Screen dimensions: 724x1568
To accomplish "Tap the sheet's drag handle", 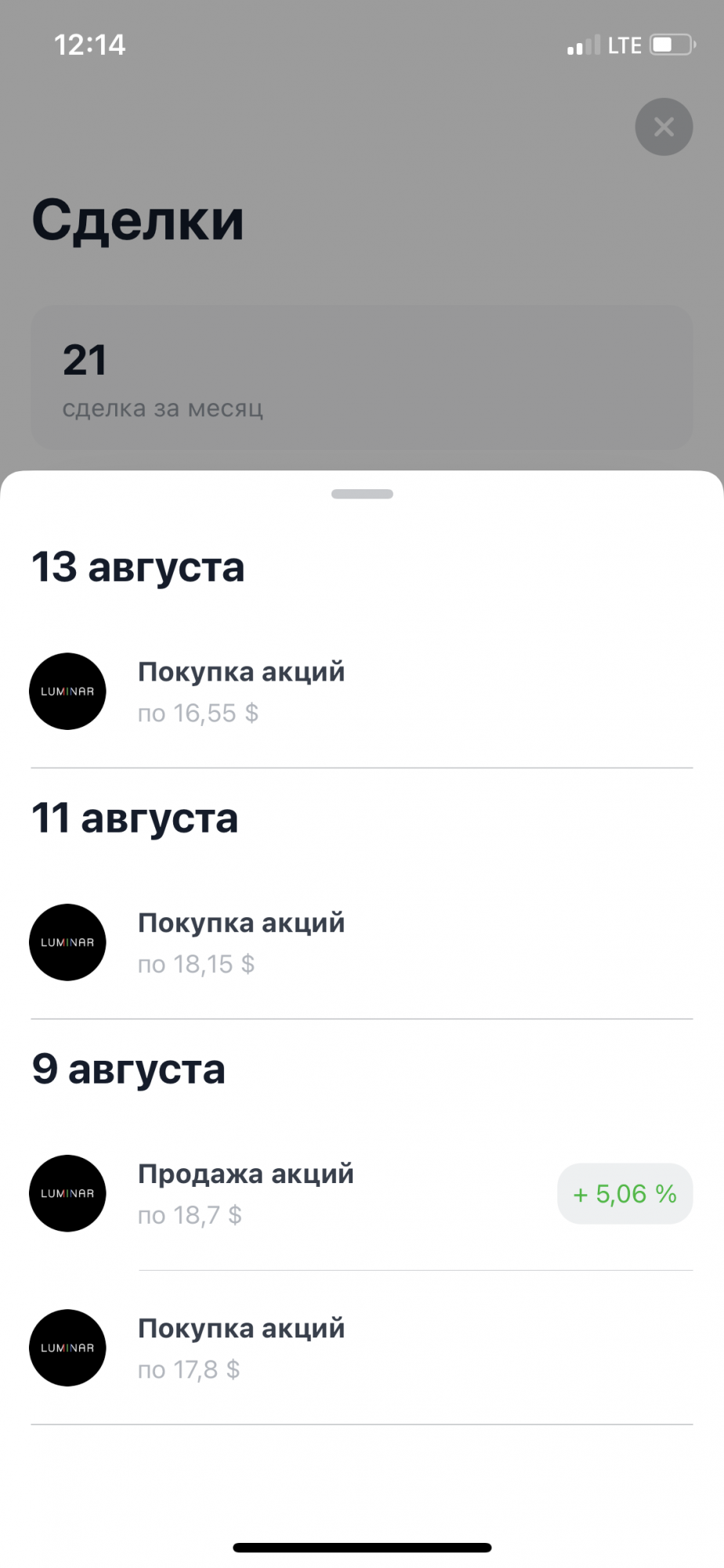I will point(362,494).
